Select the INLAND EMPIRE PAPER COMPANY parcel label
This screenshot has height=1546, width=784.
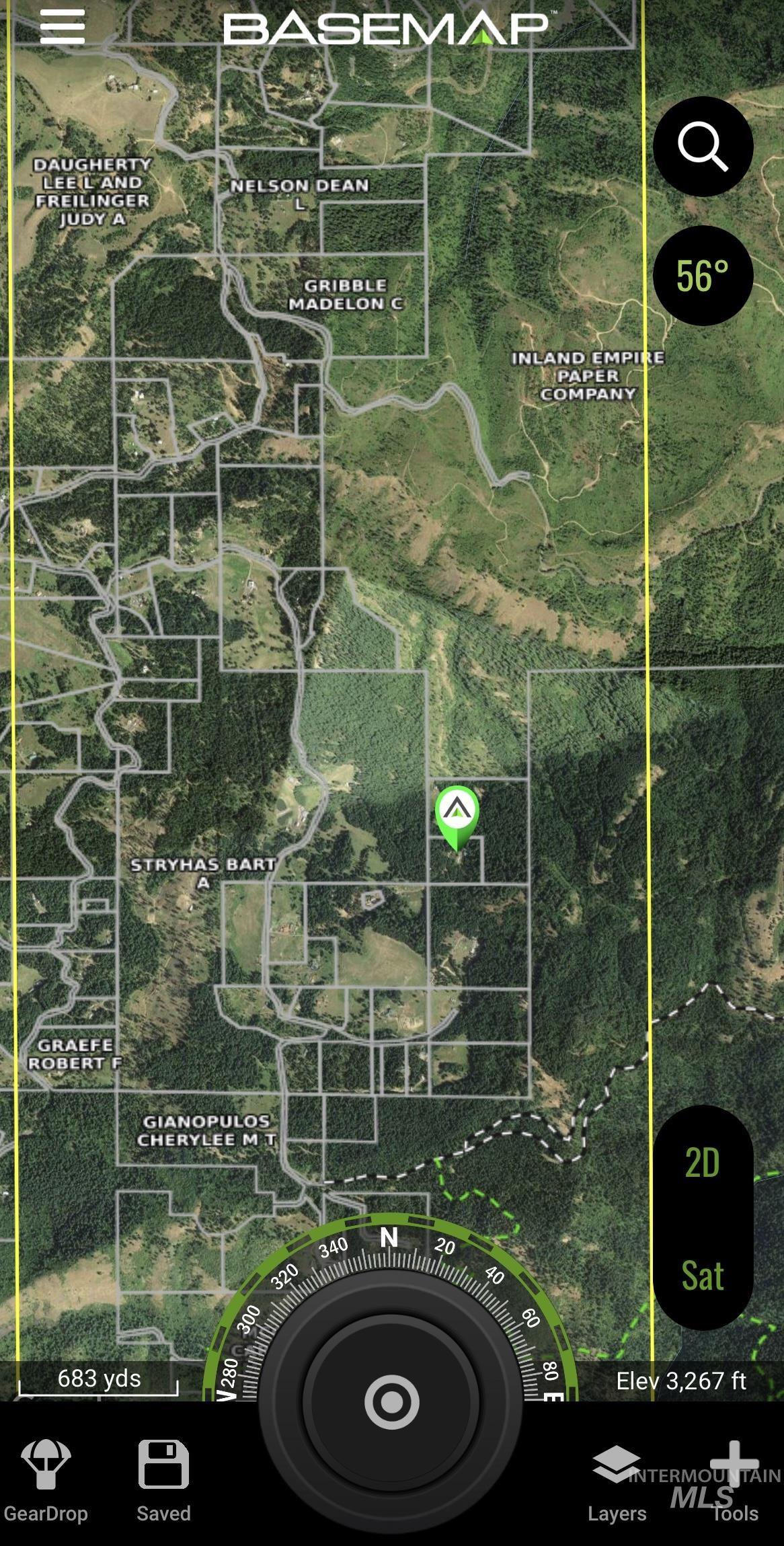point(590,377)
